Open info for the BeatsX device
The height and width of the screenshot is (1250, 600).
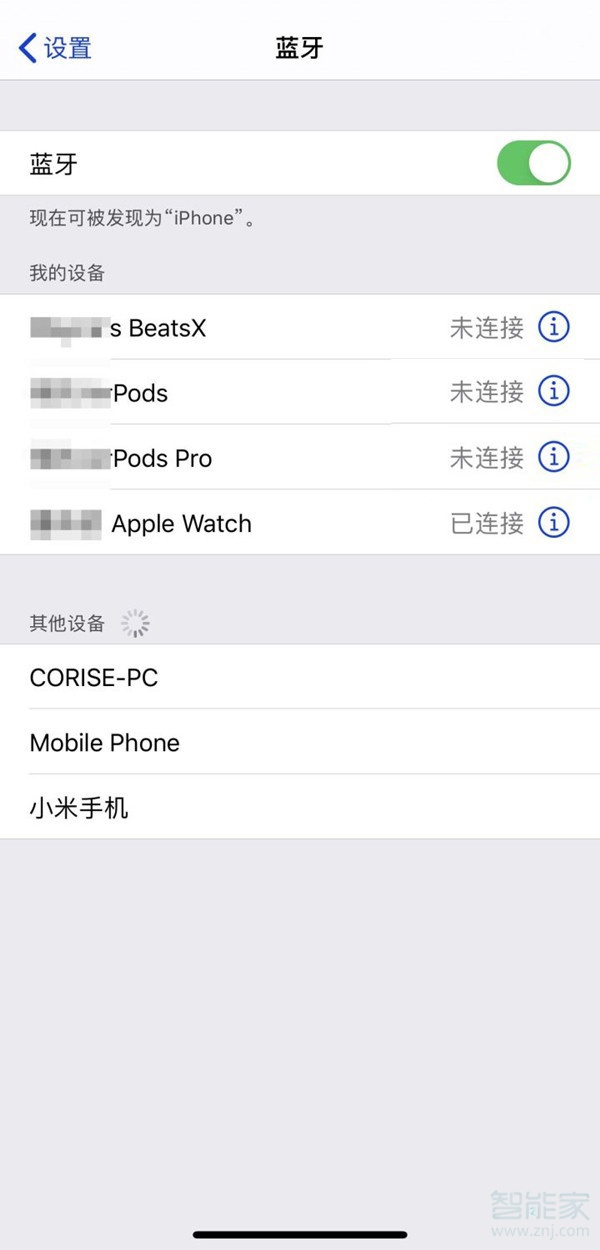(554, 327)
